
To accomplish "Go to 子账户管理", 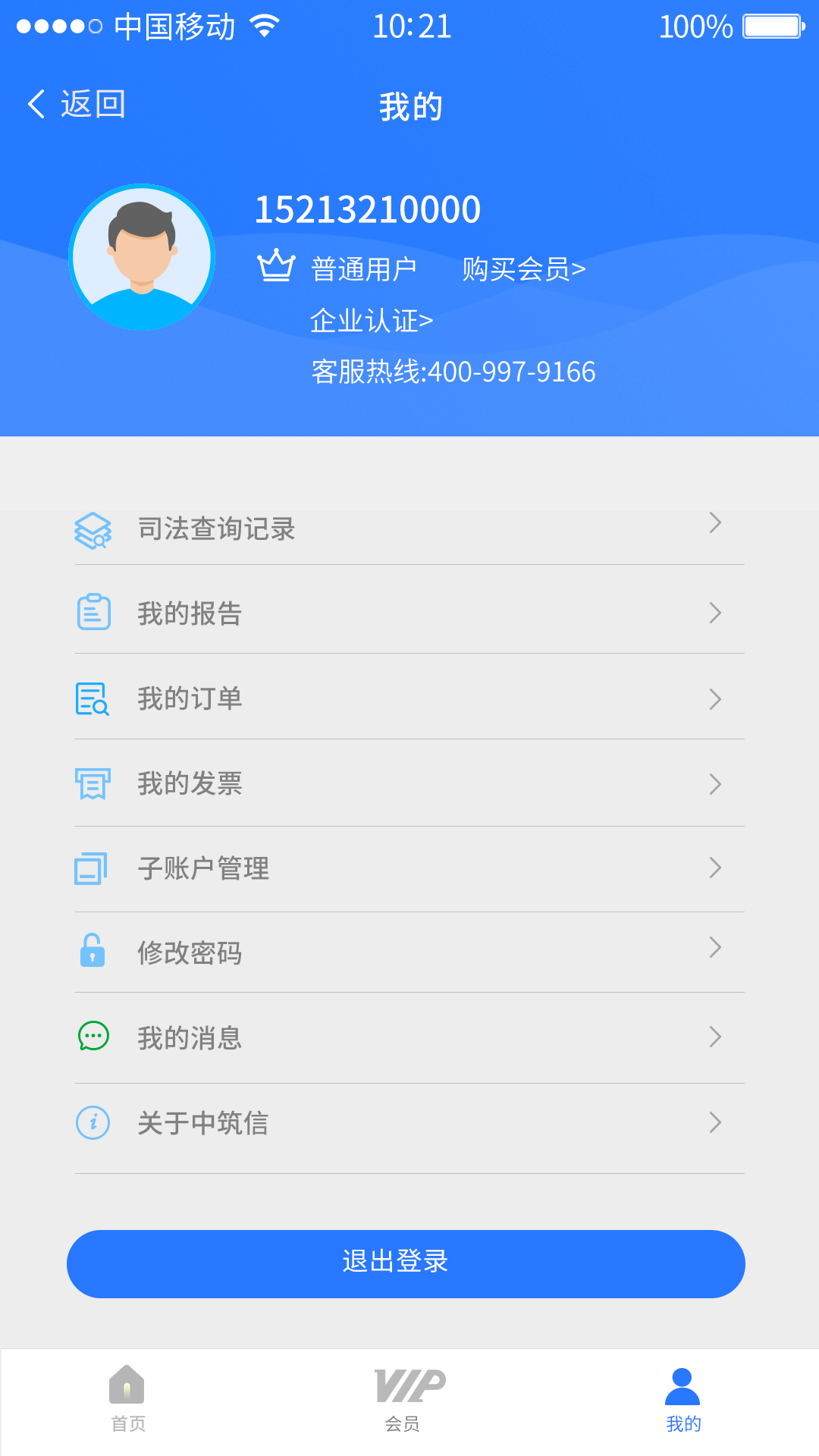I will pos(409,868).
